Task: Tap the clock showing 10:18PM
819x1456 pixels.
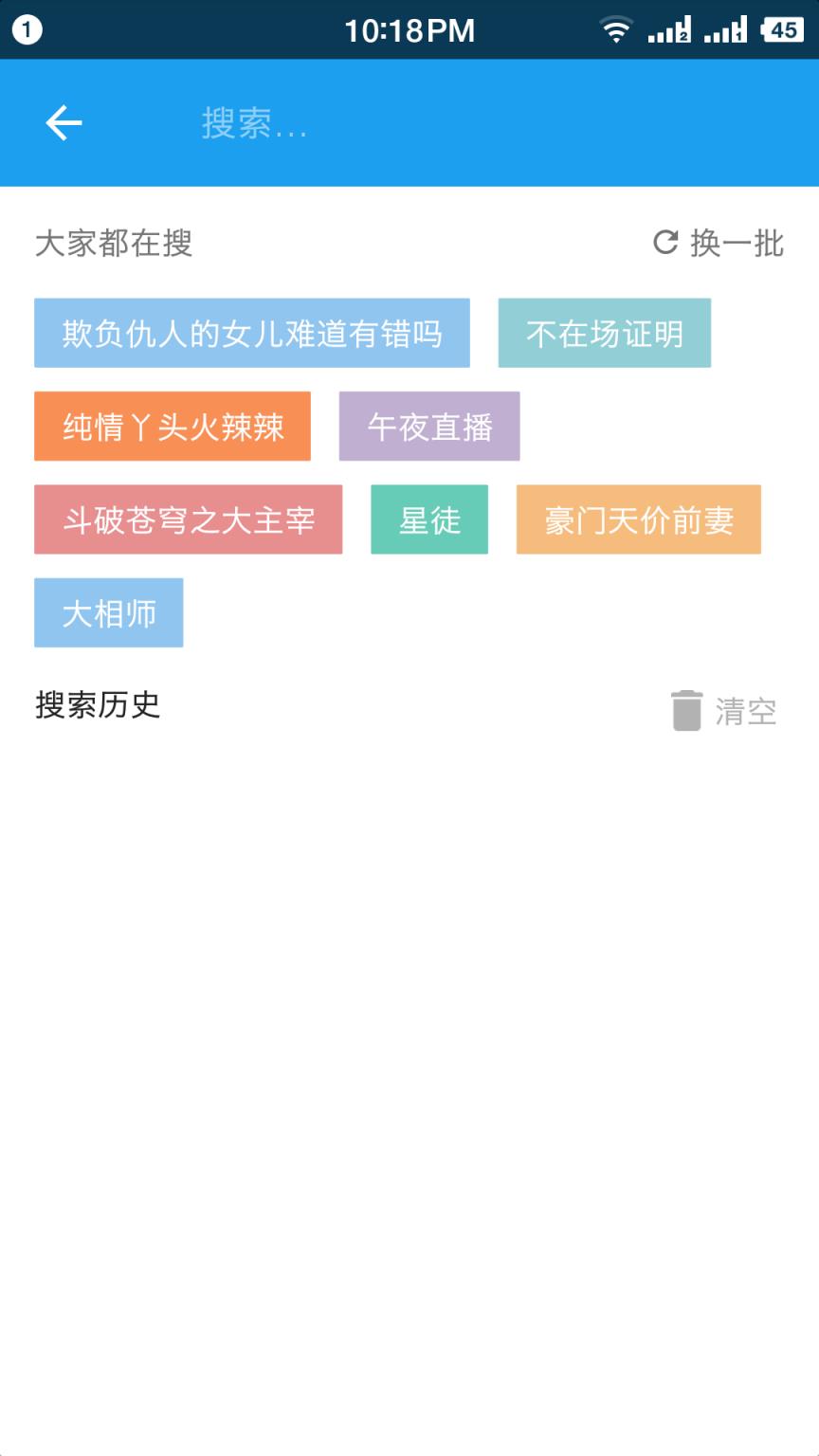Action: coord(409,29)
